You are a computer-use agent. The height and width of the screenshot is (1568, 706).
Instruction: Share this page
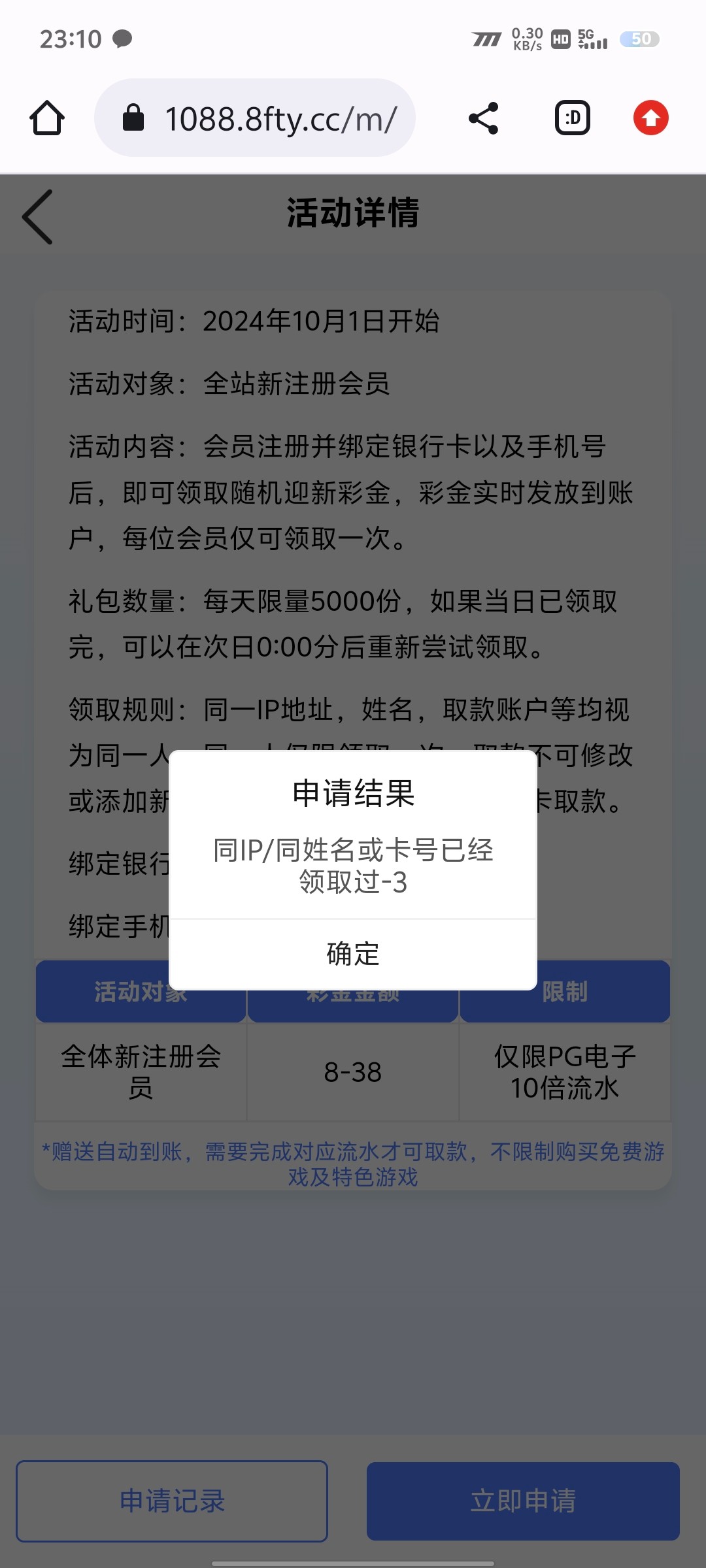(x=484, y=118)
